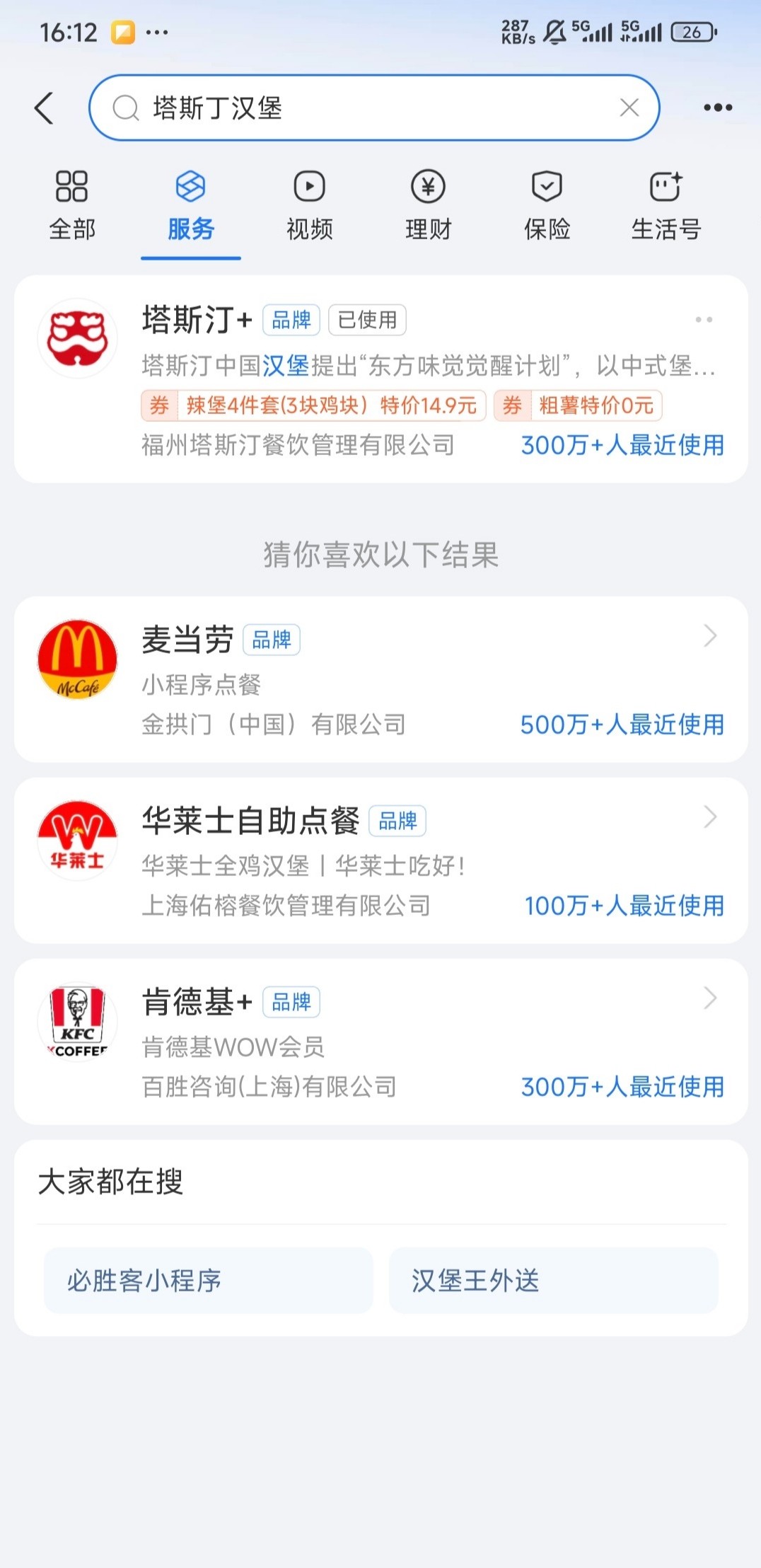Search for 汉堡王外送

pyautogui.click(x=553, y=1280)
